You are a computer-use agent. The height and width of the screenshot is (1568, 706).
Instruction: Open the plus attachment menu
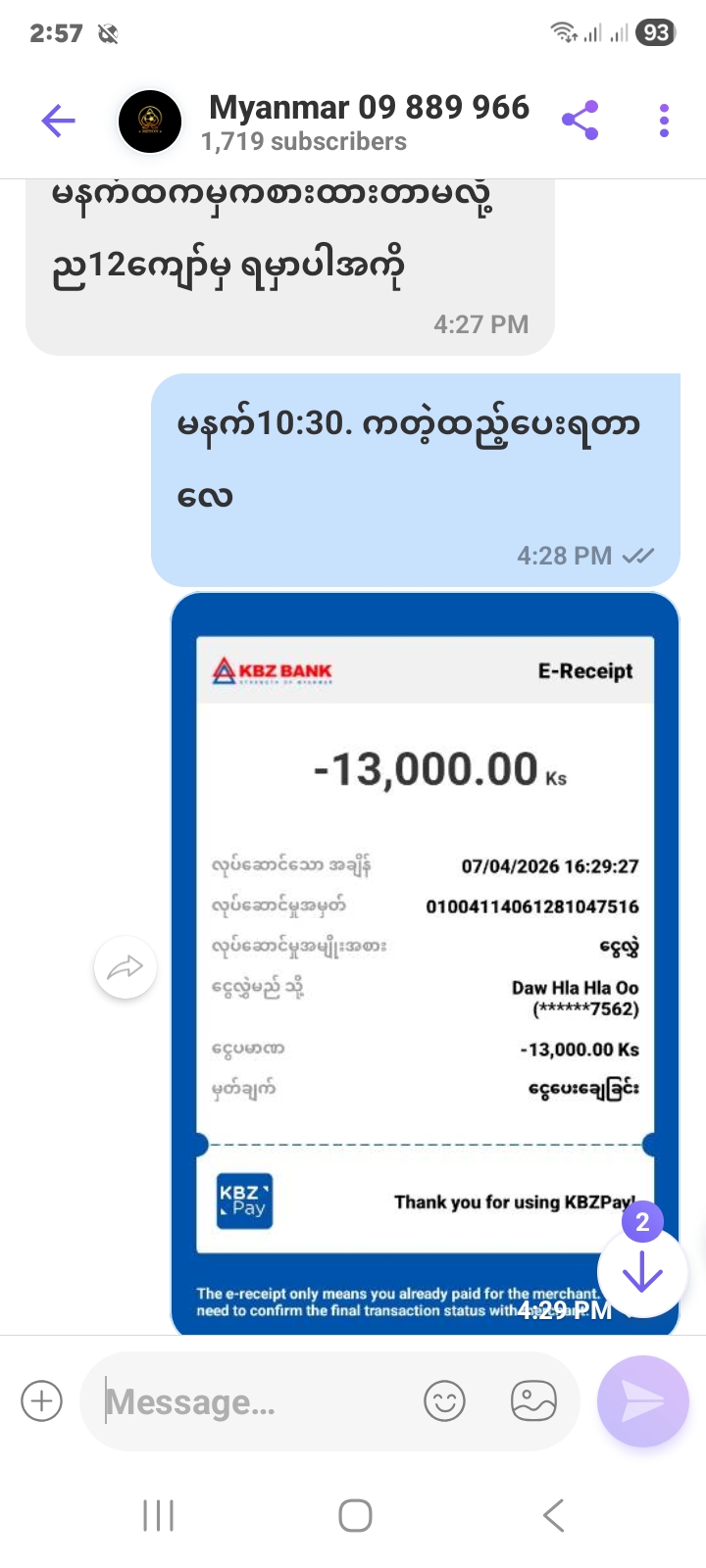[42, 1400]
